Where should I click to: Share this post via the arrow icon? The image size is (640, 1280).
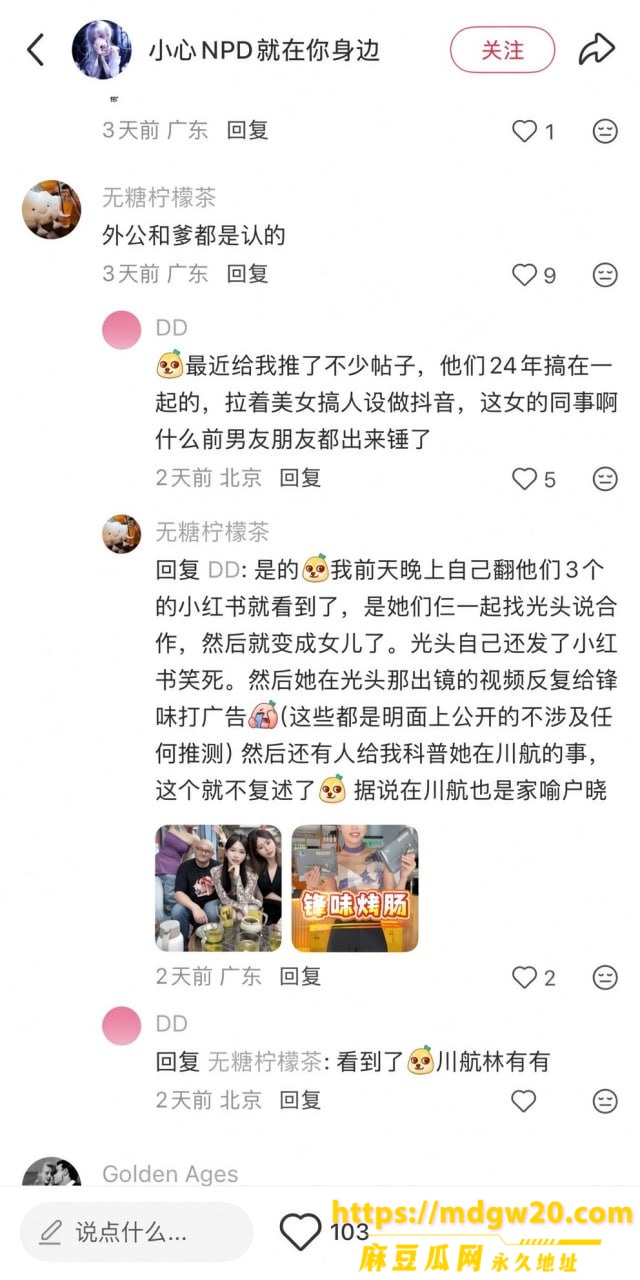tap(596, 49)
